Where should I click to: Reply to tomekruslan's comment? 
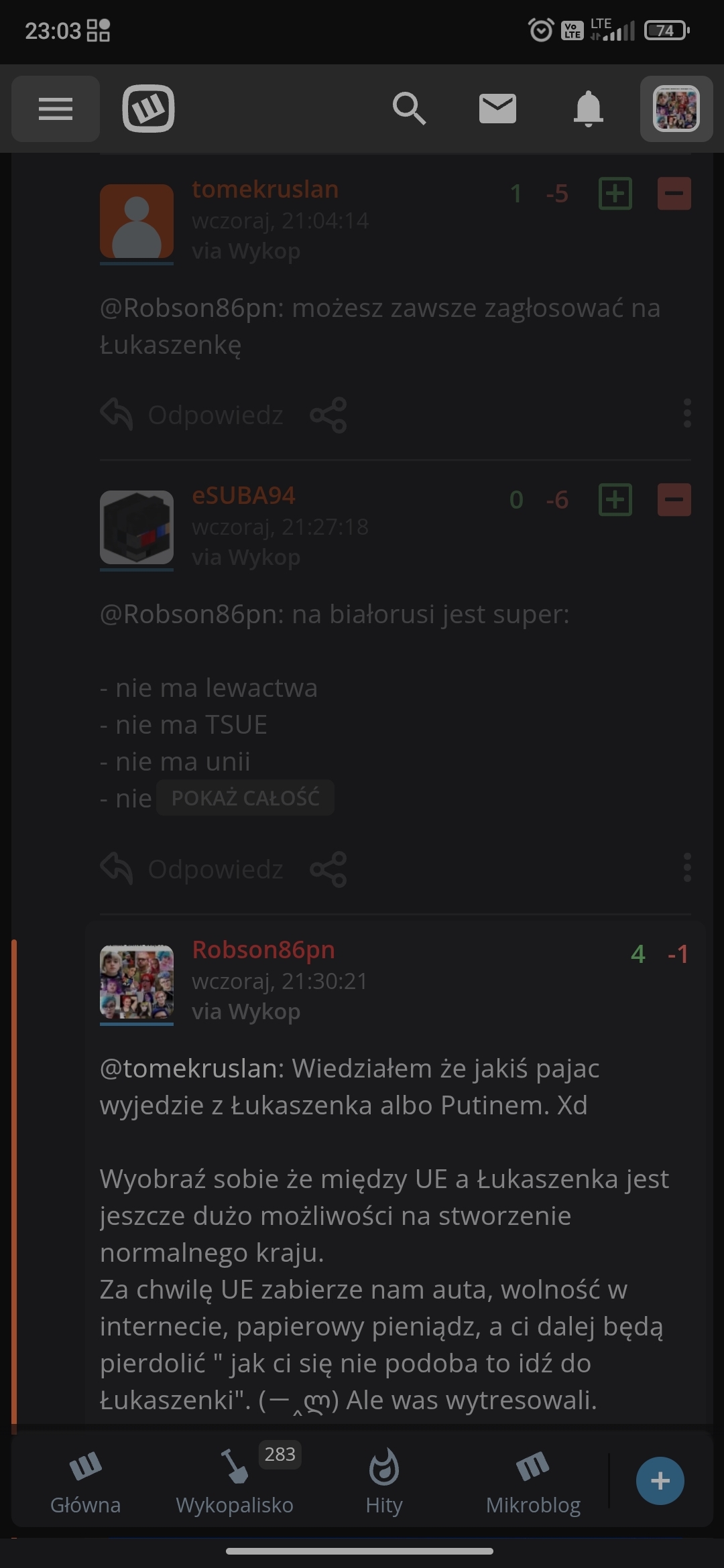pos(192,415)
